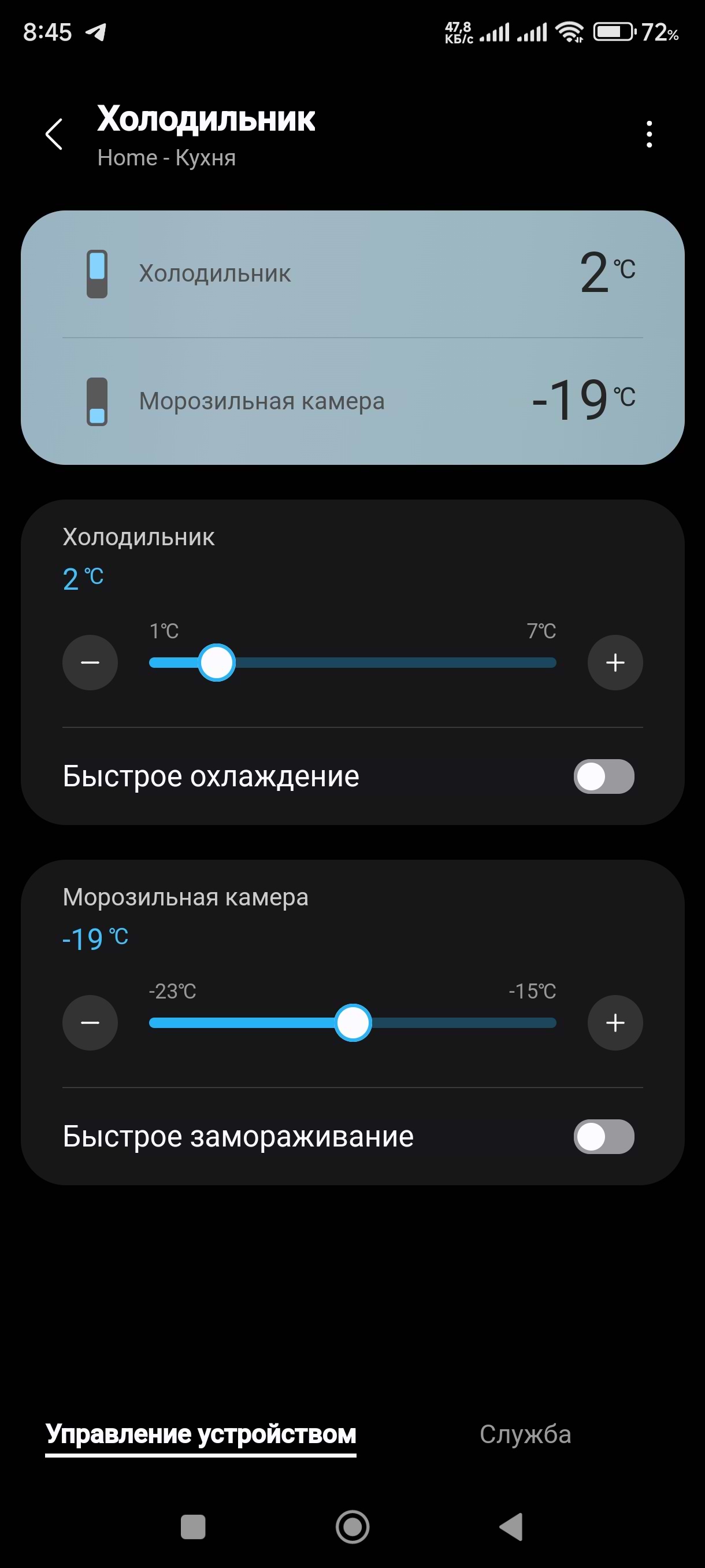Switch to the Служба tab
The image size is (705, 1568).
pyautogui.click(x=525, y=1434)
